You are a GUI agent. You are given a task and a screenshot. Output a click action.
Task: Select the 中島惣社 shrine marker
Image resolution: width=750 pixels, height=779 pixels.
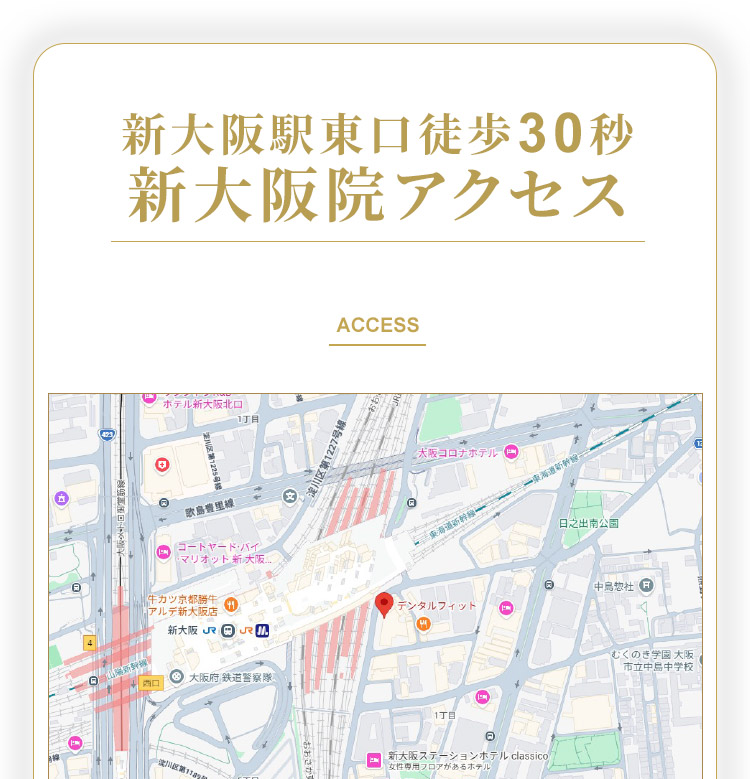(646, 584)
